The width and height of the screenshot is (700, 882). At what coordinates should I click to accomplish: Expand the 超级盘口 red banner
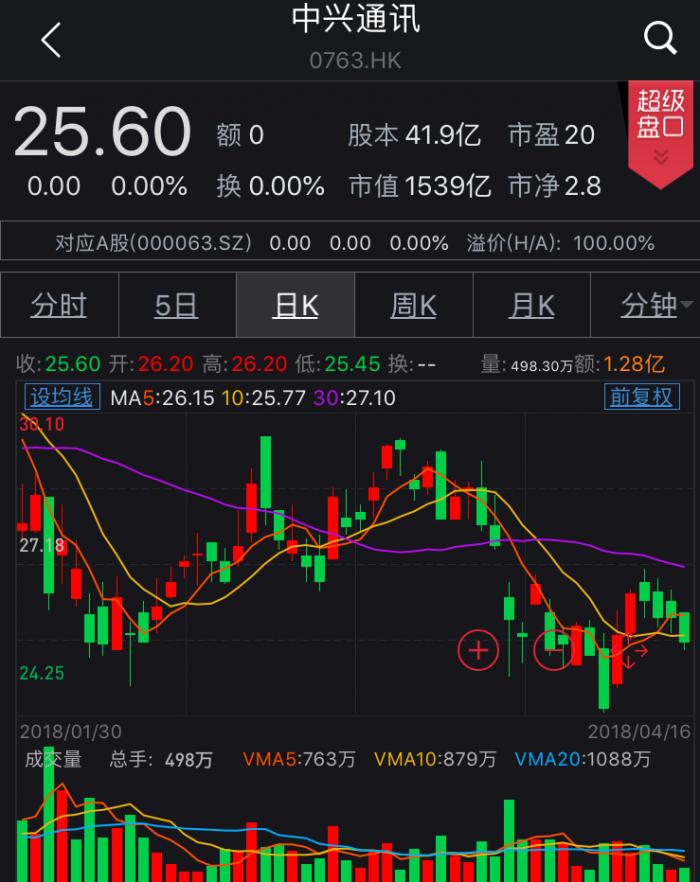(x=661, y=129)
